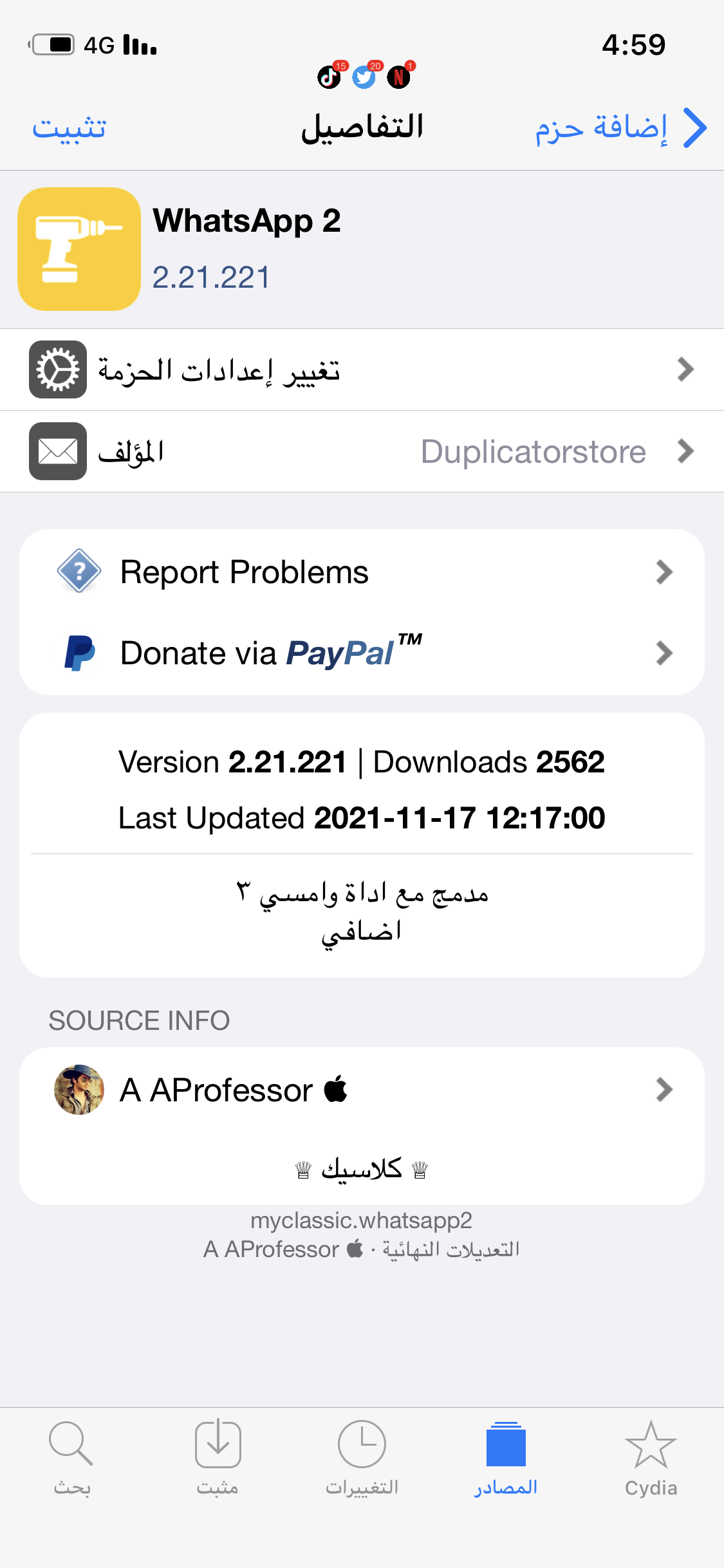Open the author Duplicatorstore row
Image resolution: width=724 pixels, height=1568 pixels.
click(x=362, y=451)
